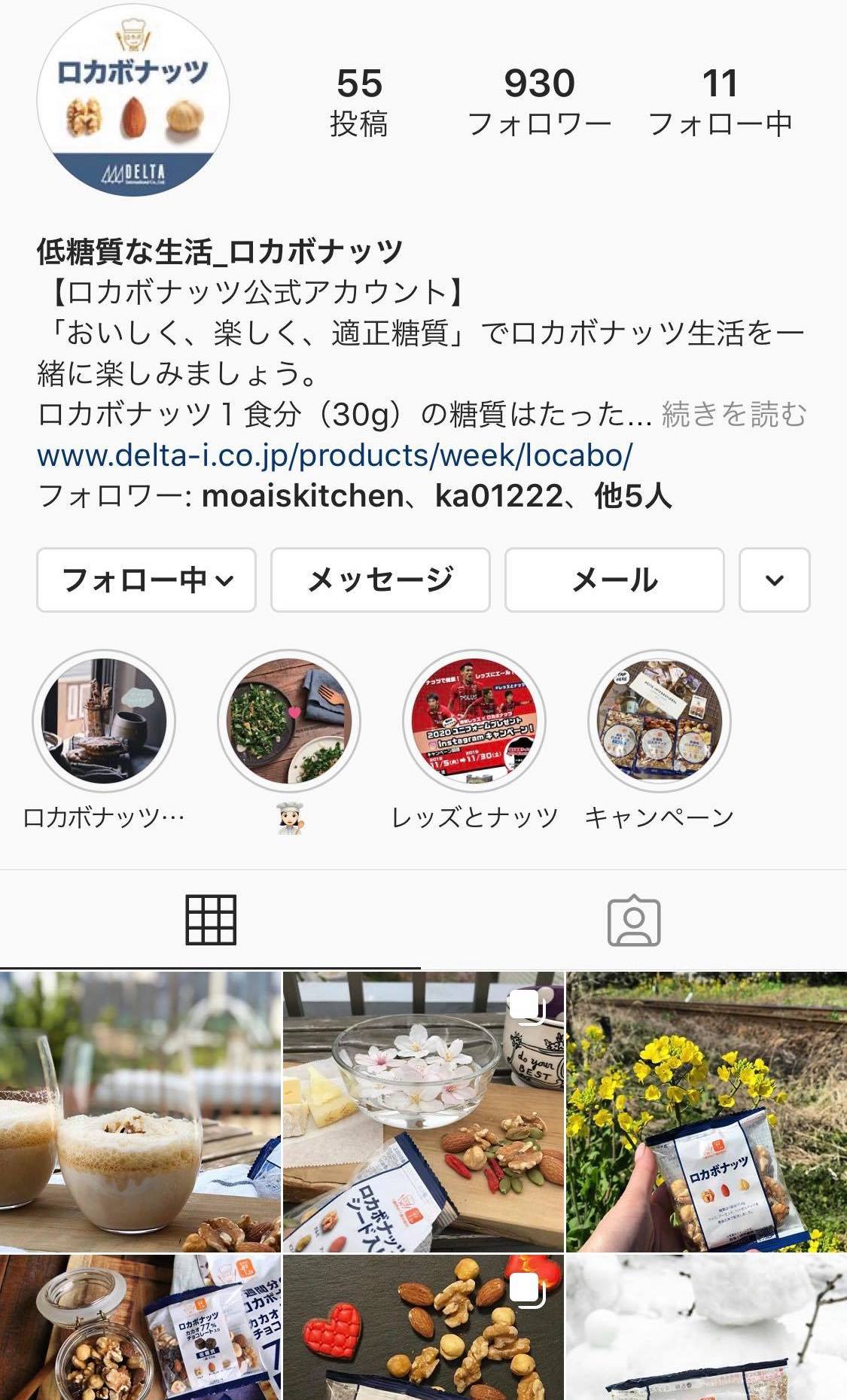This screenshot has width=847, height=1400.
Task: Tap the メッセージ button
Action: pos(380,580)
